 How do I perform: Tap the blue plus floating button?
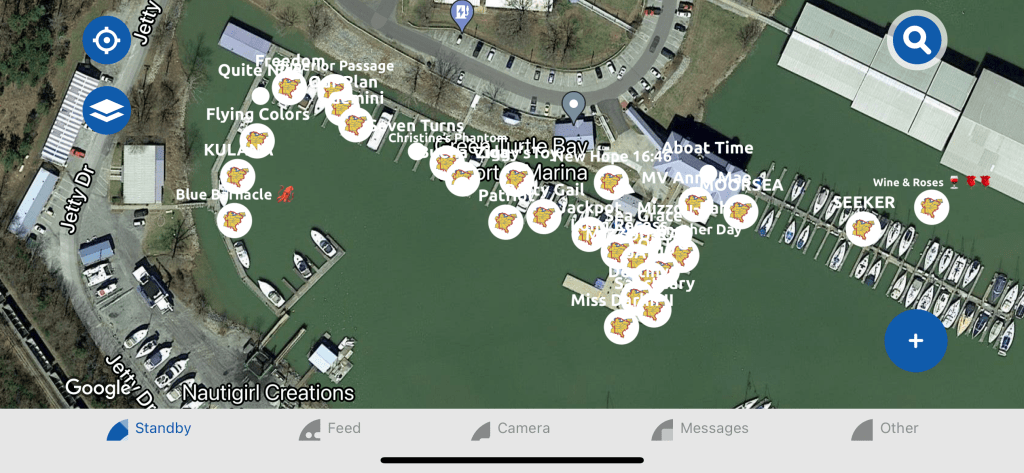point(915,340)
